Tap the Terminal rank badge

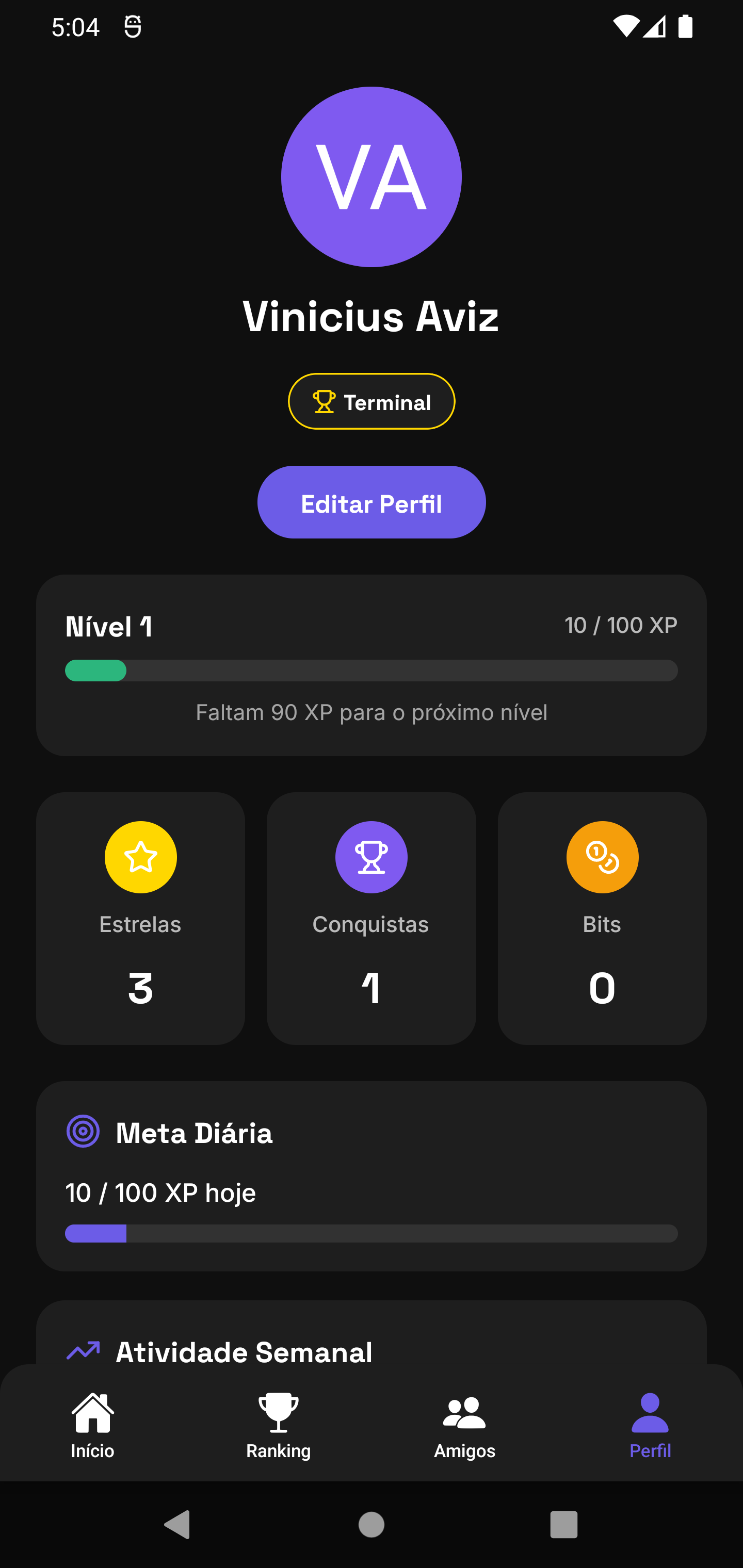pyautogui.click(x=371, y=401)
